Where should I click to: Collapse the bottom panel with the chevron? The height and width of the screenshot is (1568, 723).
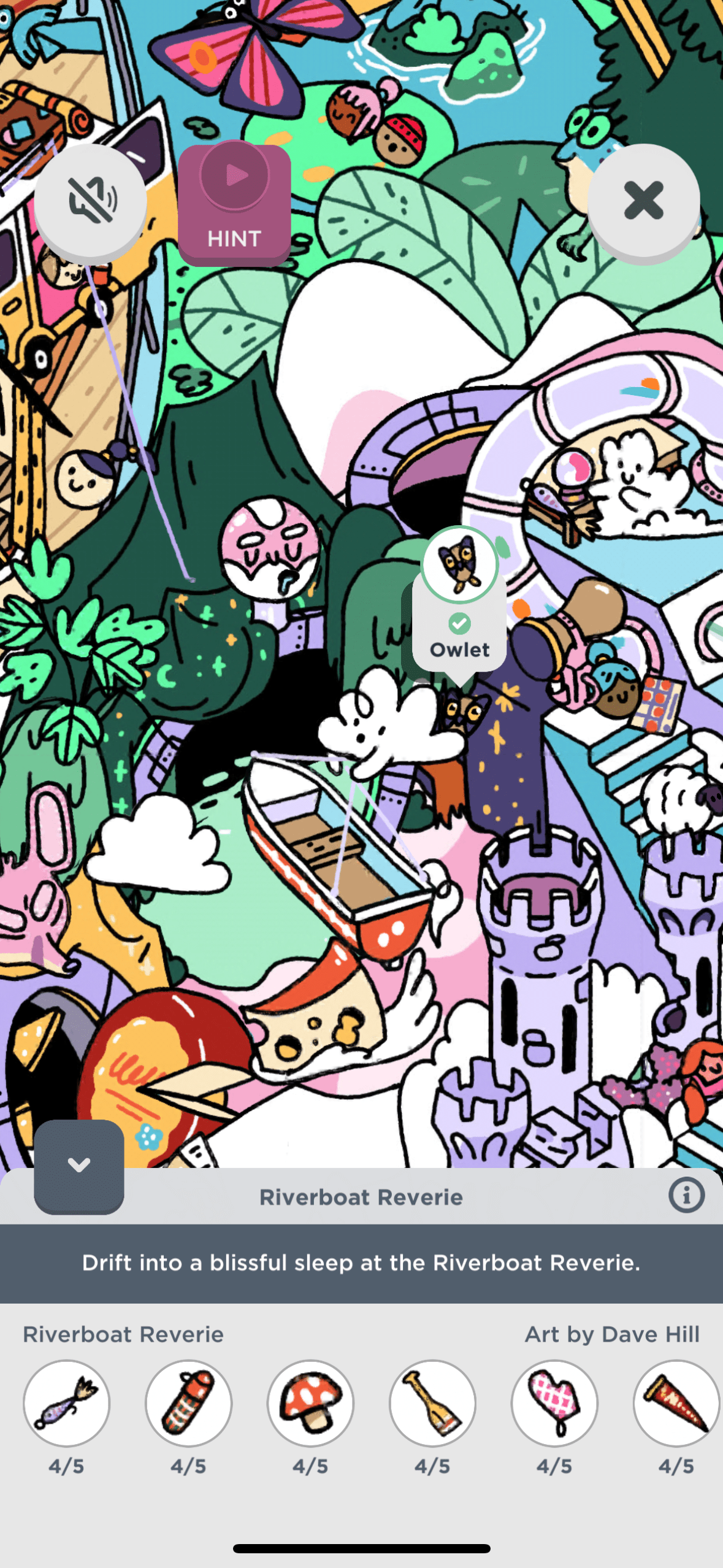click(x=79, y=1165)
